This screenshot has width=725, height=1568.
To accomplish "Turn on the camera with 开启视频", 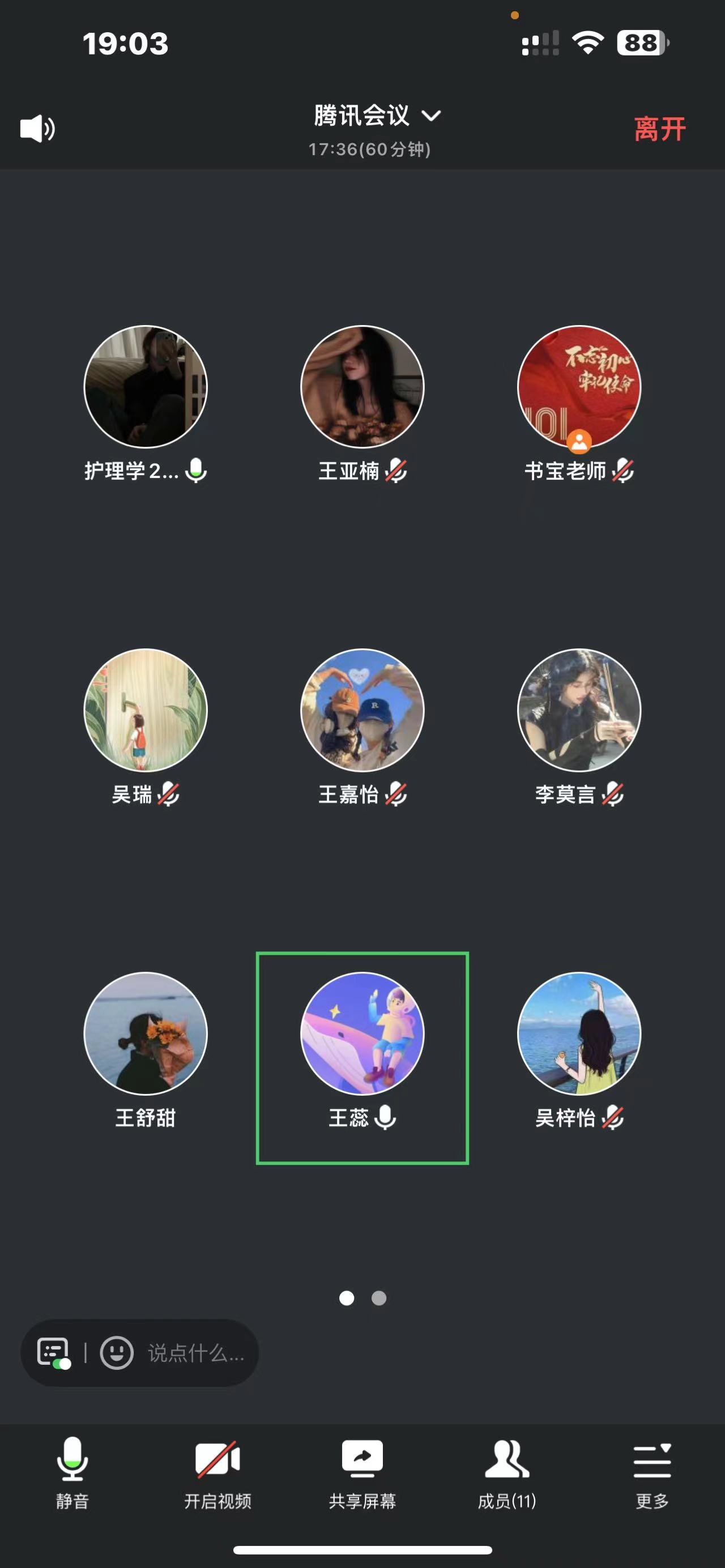I will click(217, 1472).
